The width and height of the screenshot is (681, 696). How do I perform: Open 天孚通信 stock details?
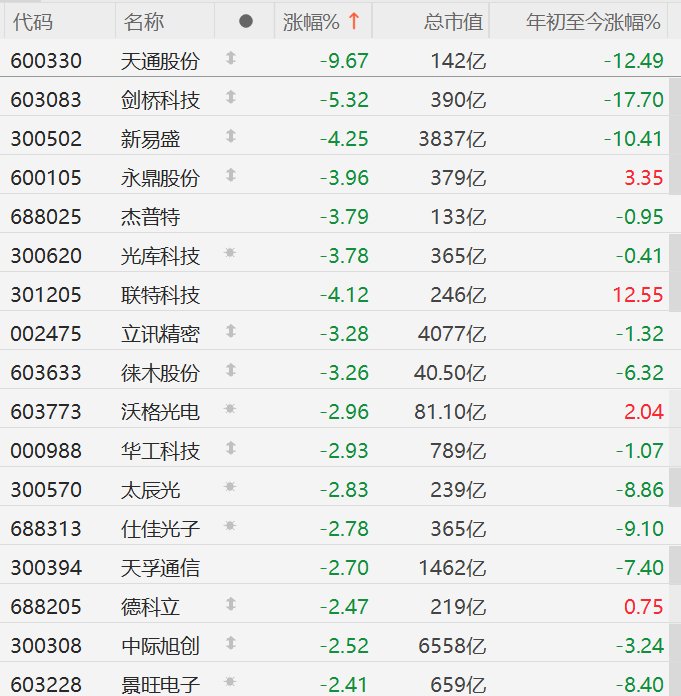pos(160,568)
